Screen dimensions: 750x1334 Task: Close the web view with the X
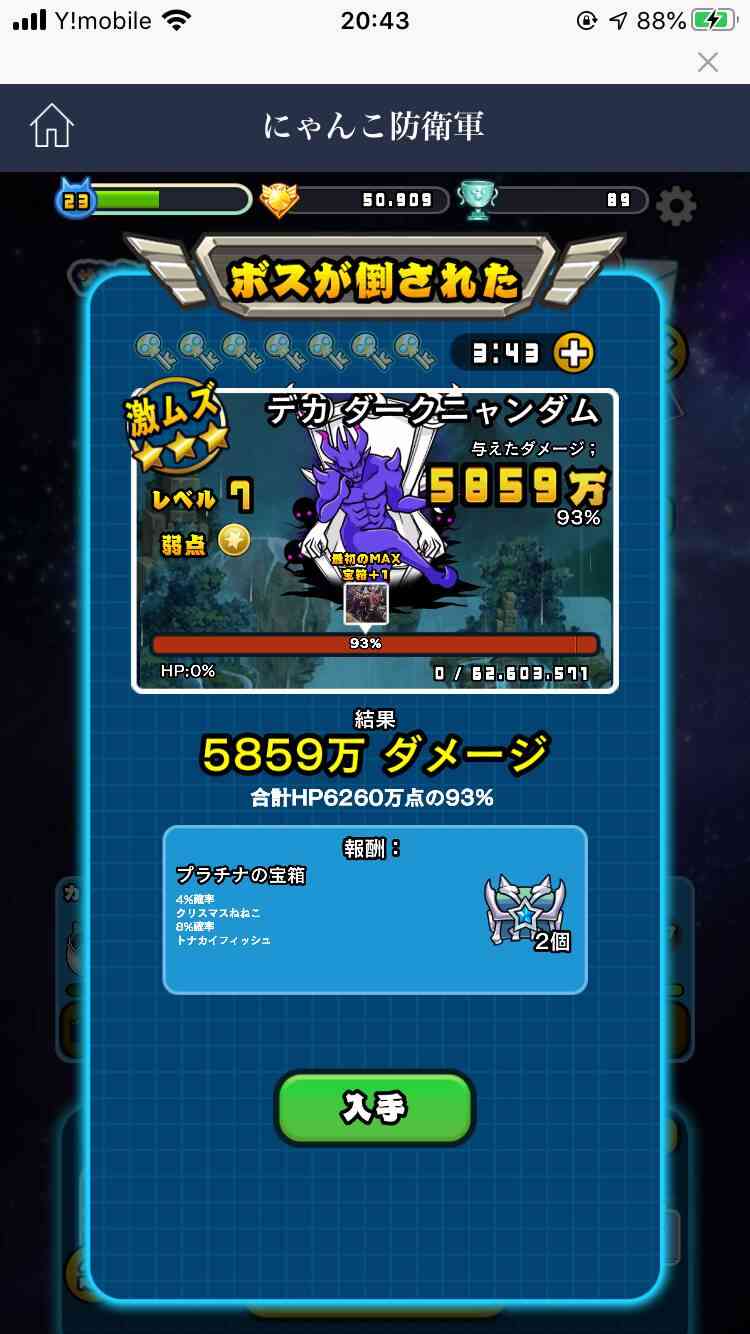(x=708, y=63)
